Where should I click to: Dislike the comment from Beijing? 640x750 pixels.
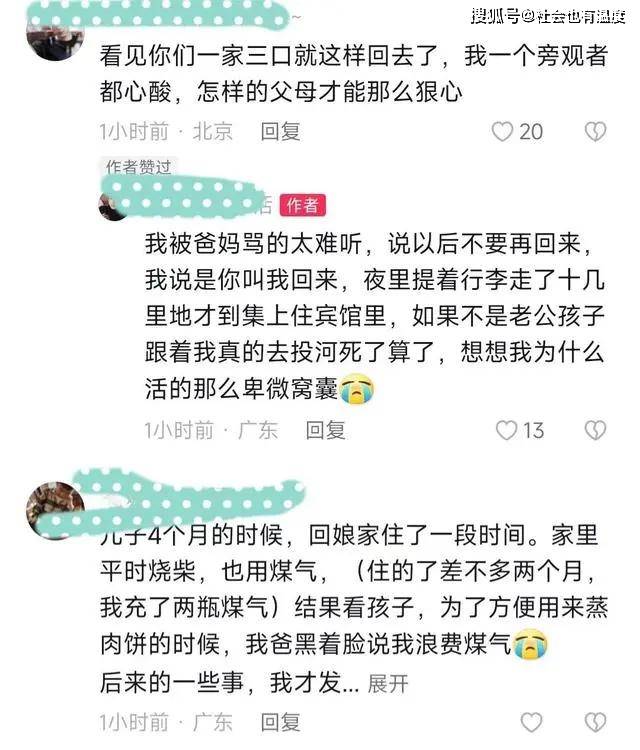(x=595, y=131)
